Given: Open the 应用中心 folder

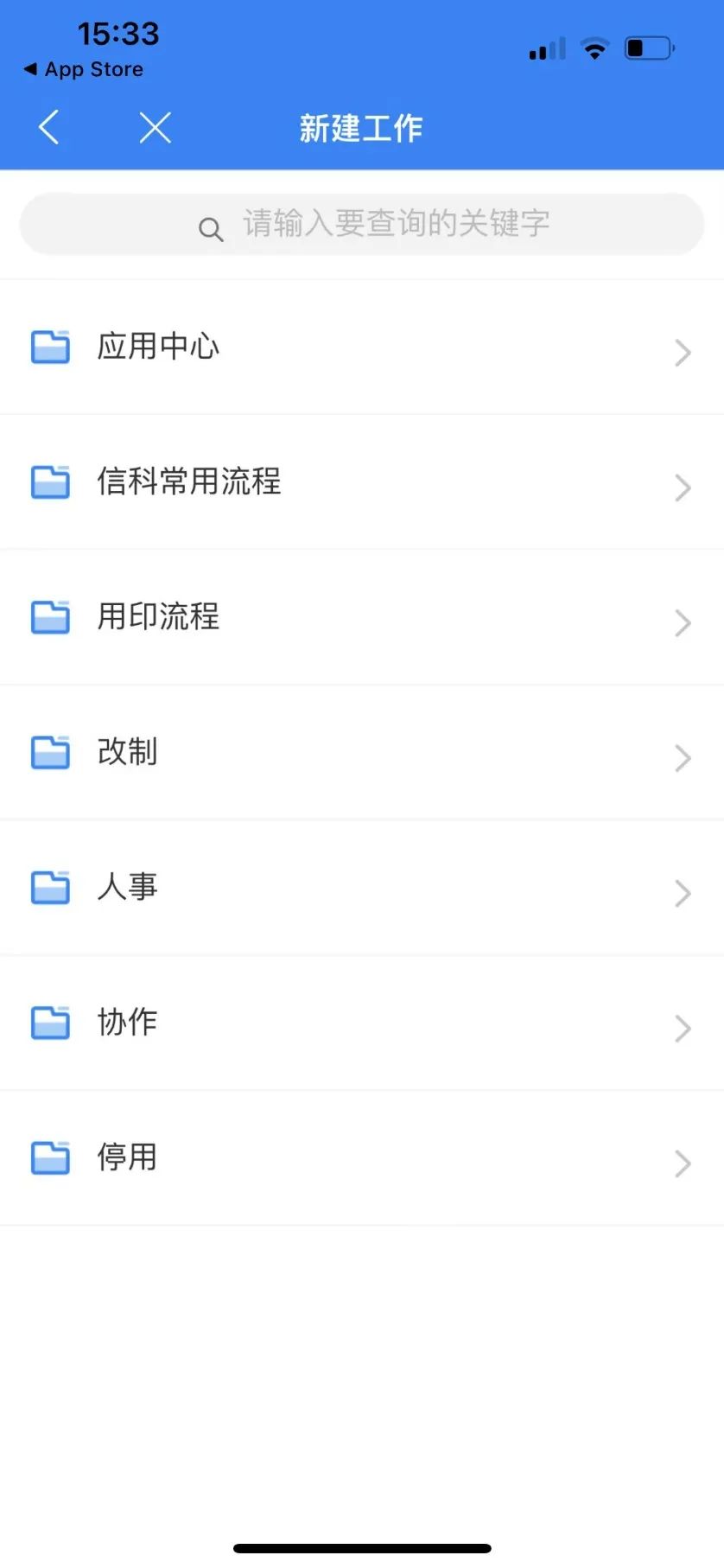Looking at the screenshot, I should 362,347.
